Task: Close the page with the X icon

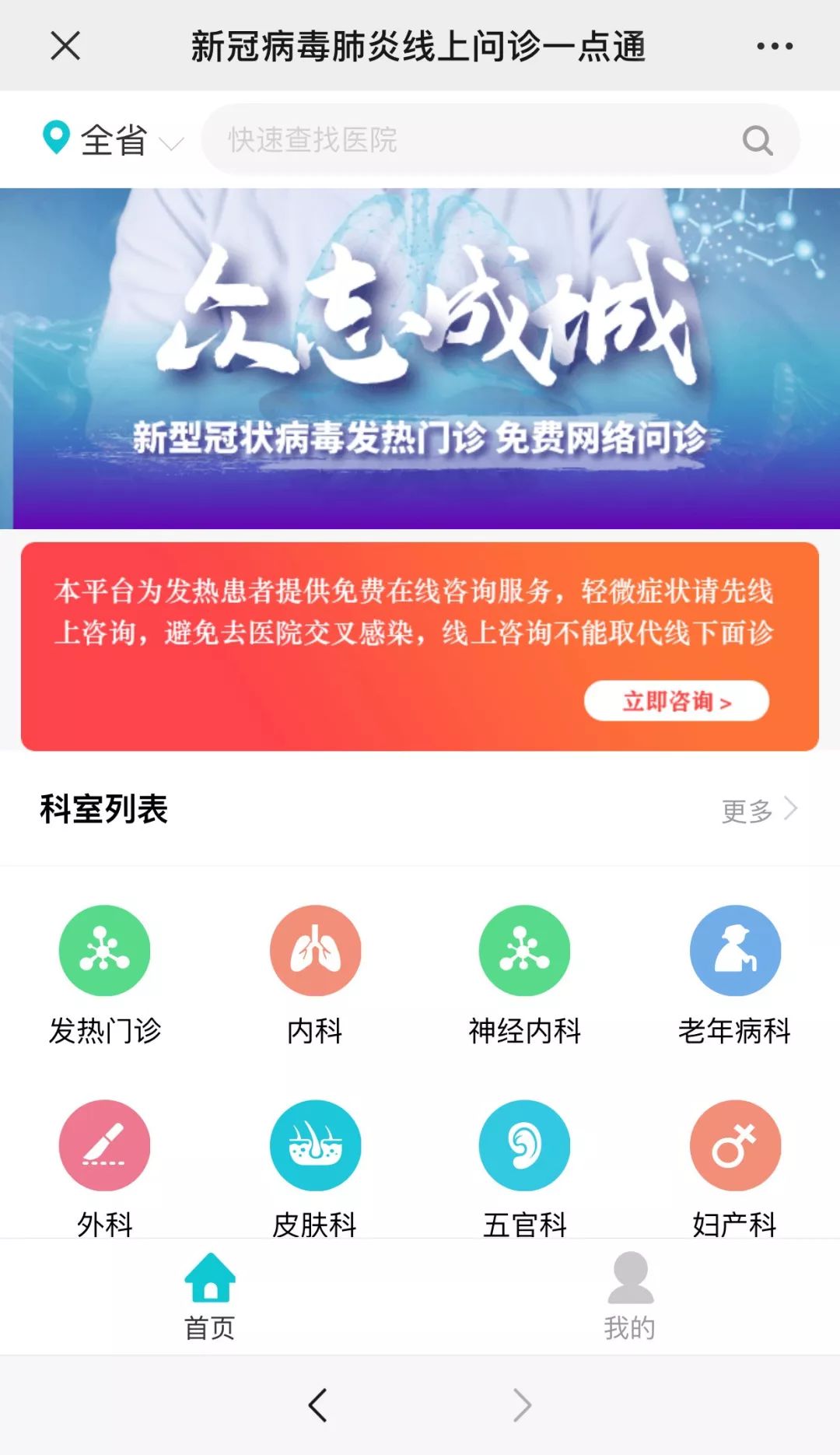Action: [x=65, y=45]
